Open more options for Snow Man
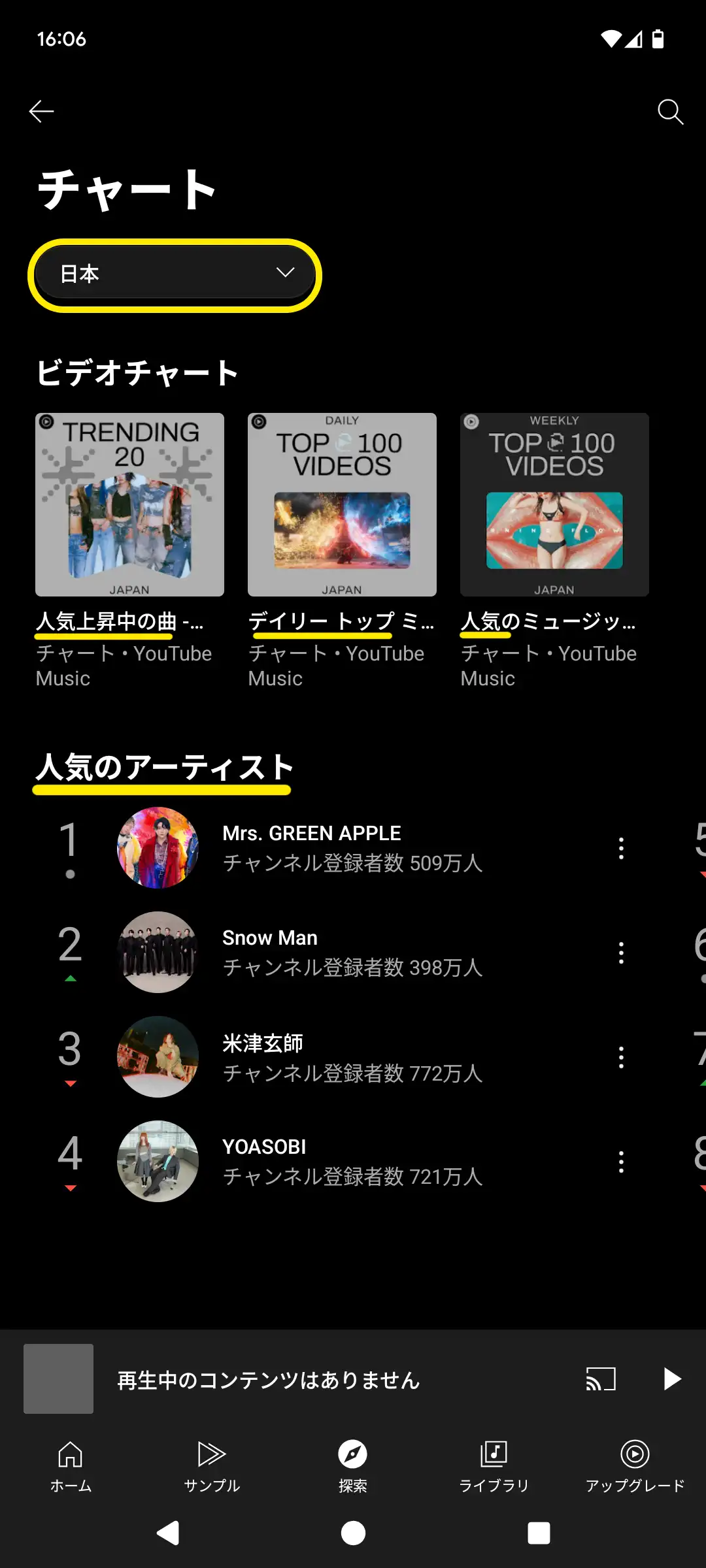Image resolution: width=706 pixels, height=1568 pixels. click(621, 953)
